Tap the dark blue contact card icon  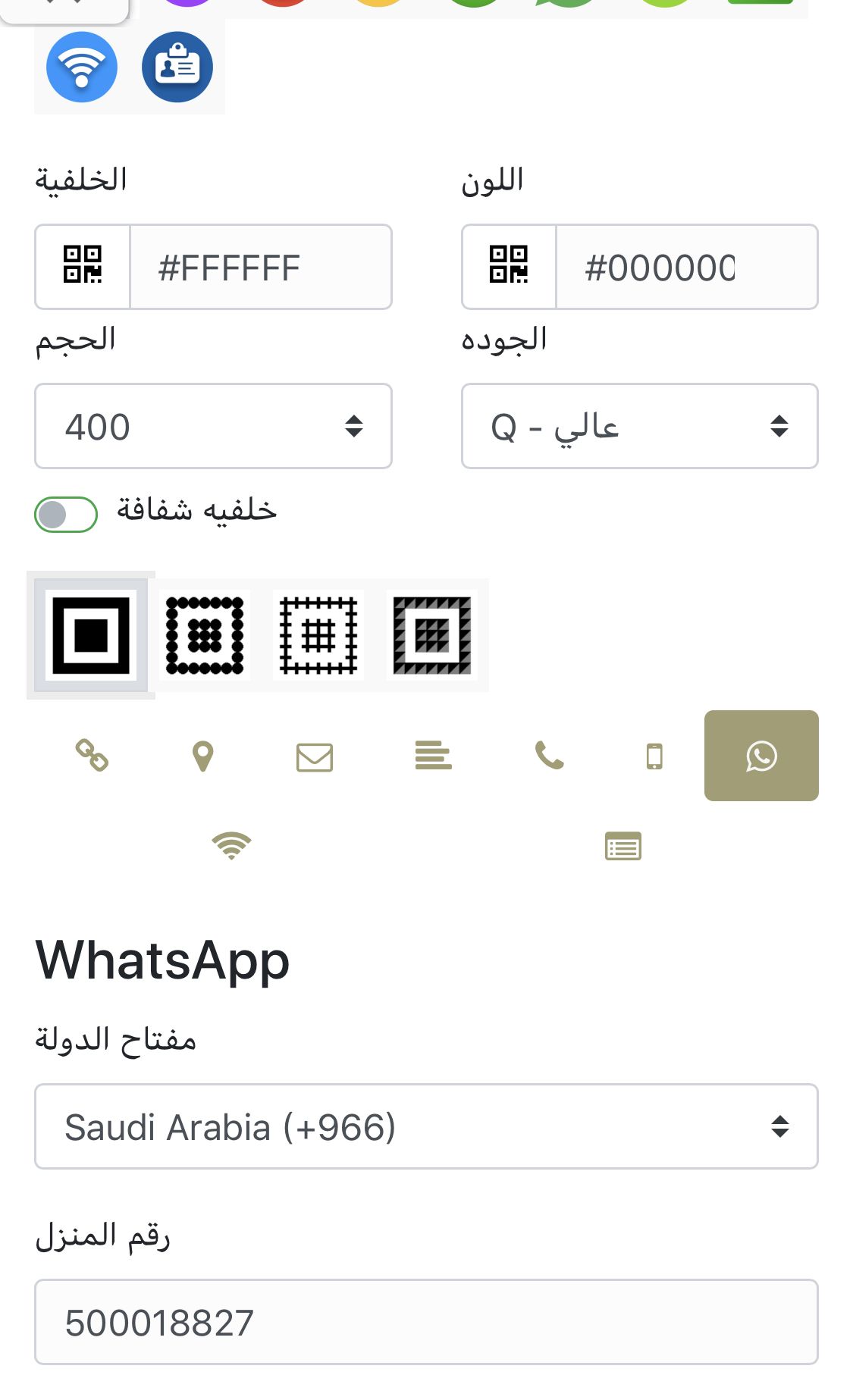pos(177,67)
